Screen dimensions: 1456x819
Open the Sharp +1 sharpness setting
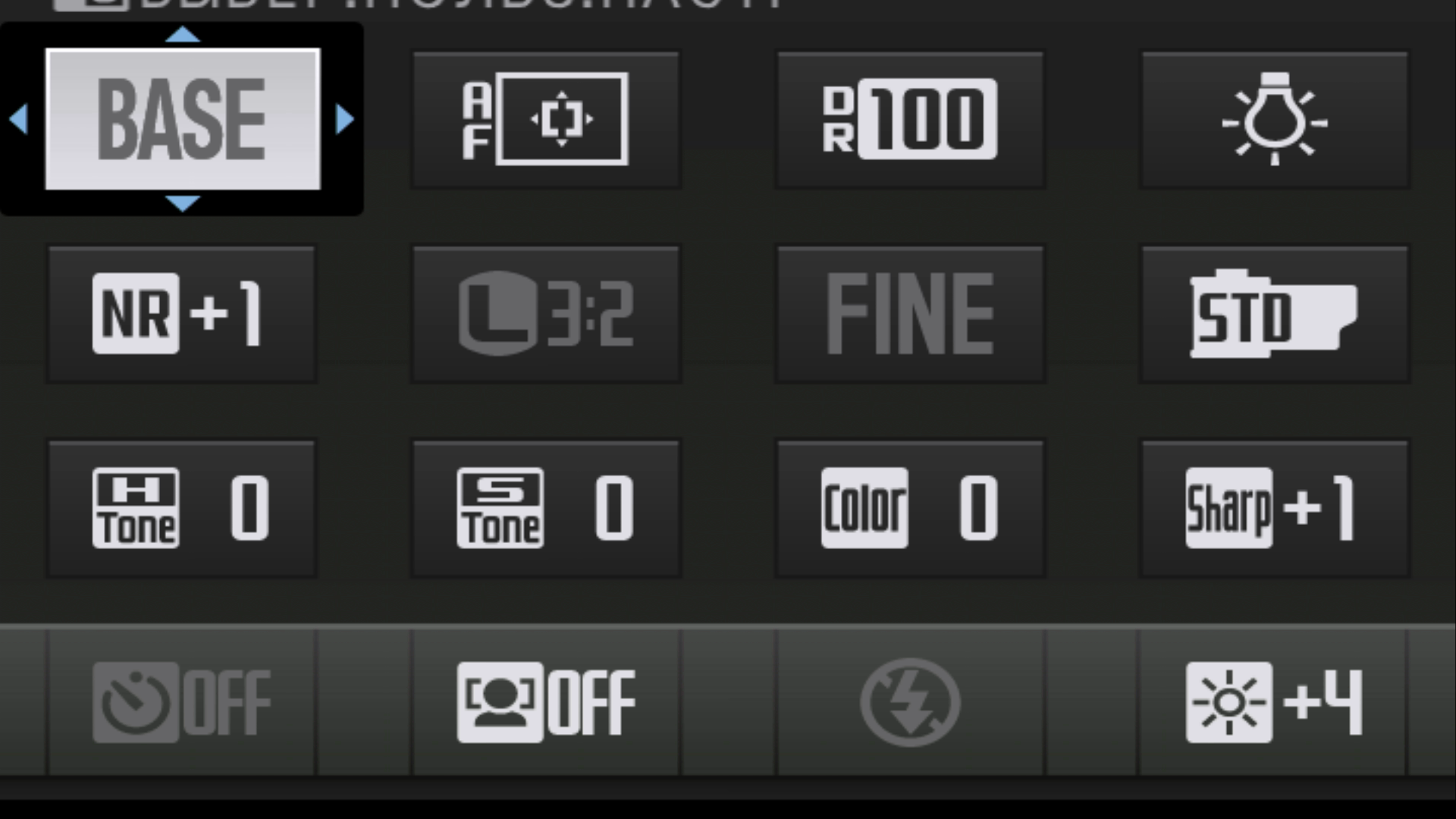(x=1274, y=508)
